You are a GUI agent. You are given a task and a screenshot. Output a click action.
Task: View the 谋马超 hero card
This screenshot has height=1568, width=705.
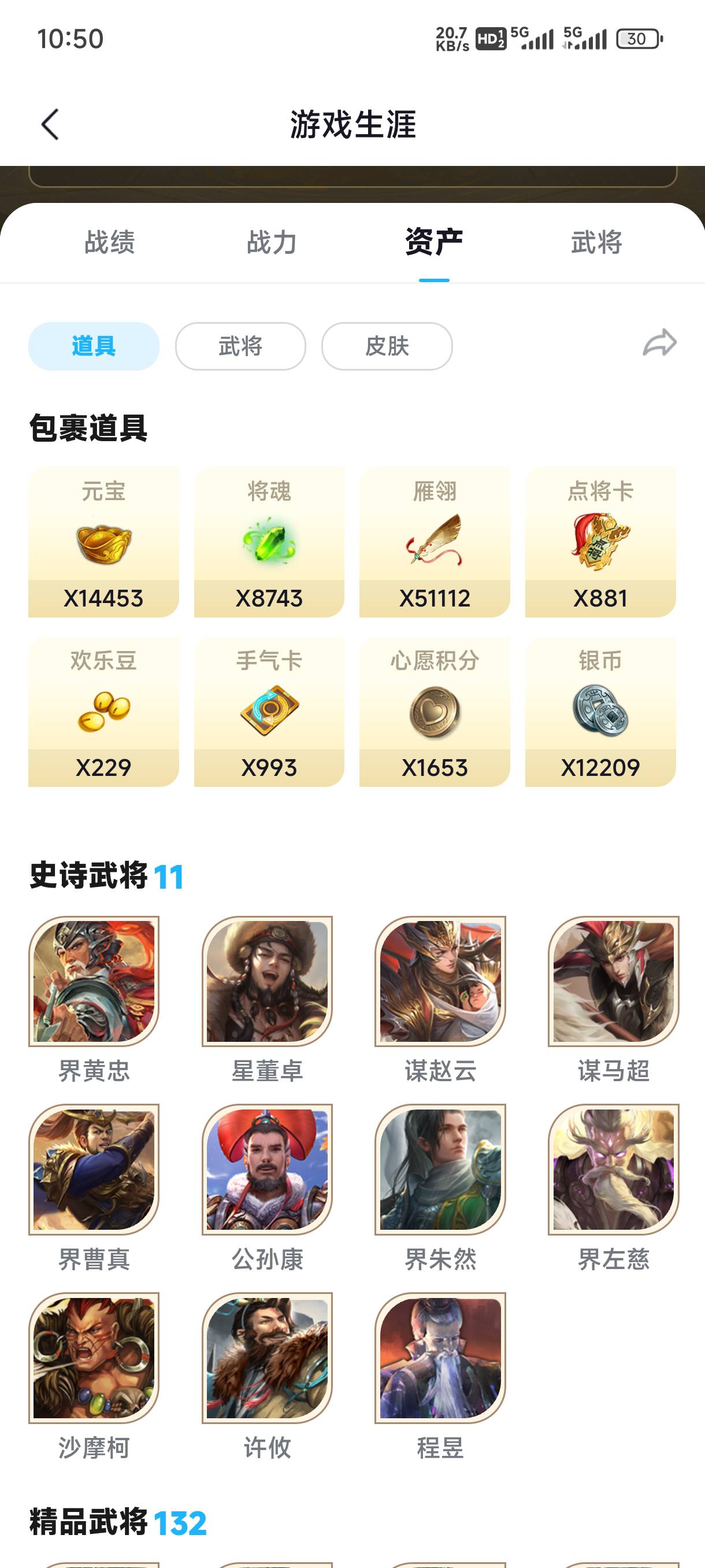click(x=613, y=981)
